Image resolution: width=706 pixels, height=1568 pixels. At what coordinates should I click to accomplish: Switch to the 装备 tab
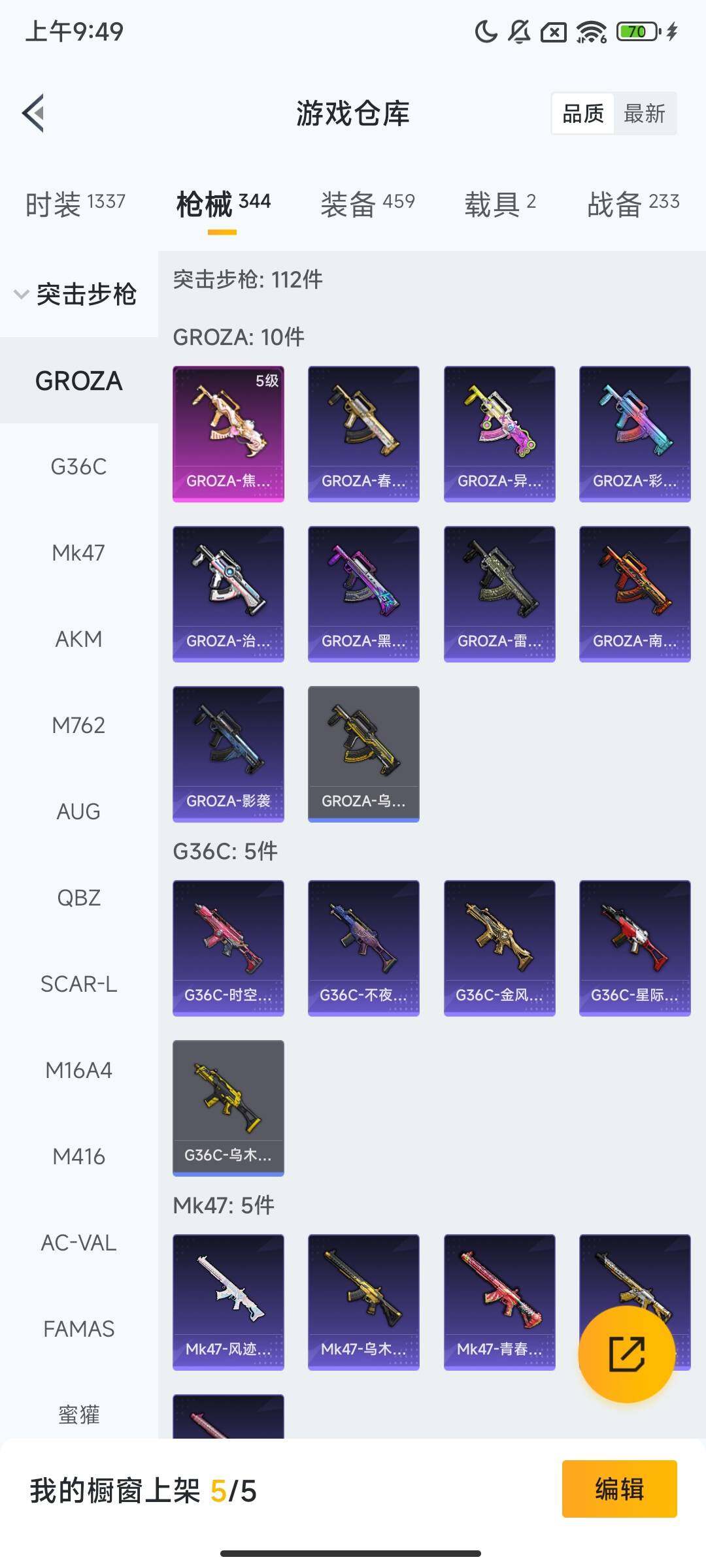(367, 204)
